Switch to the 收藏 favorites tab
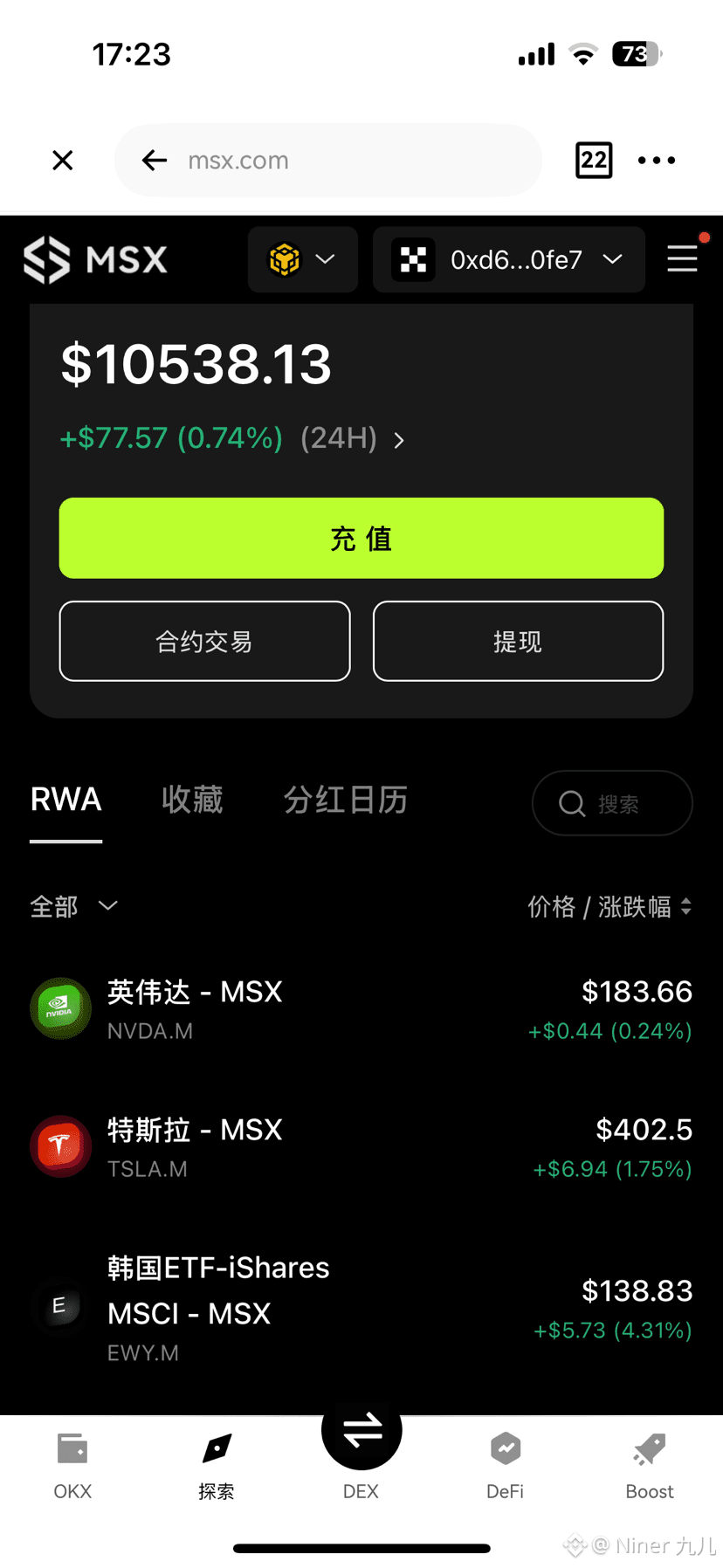The width and height of the screenshot is (723, 1568). [192, 800]
